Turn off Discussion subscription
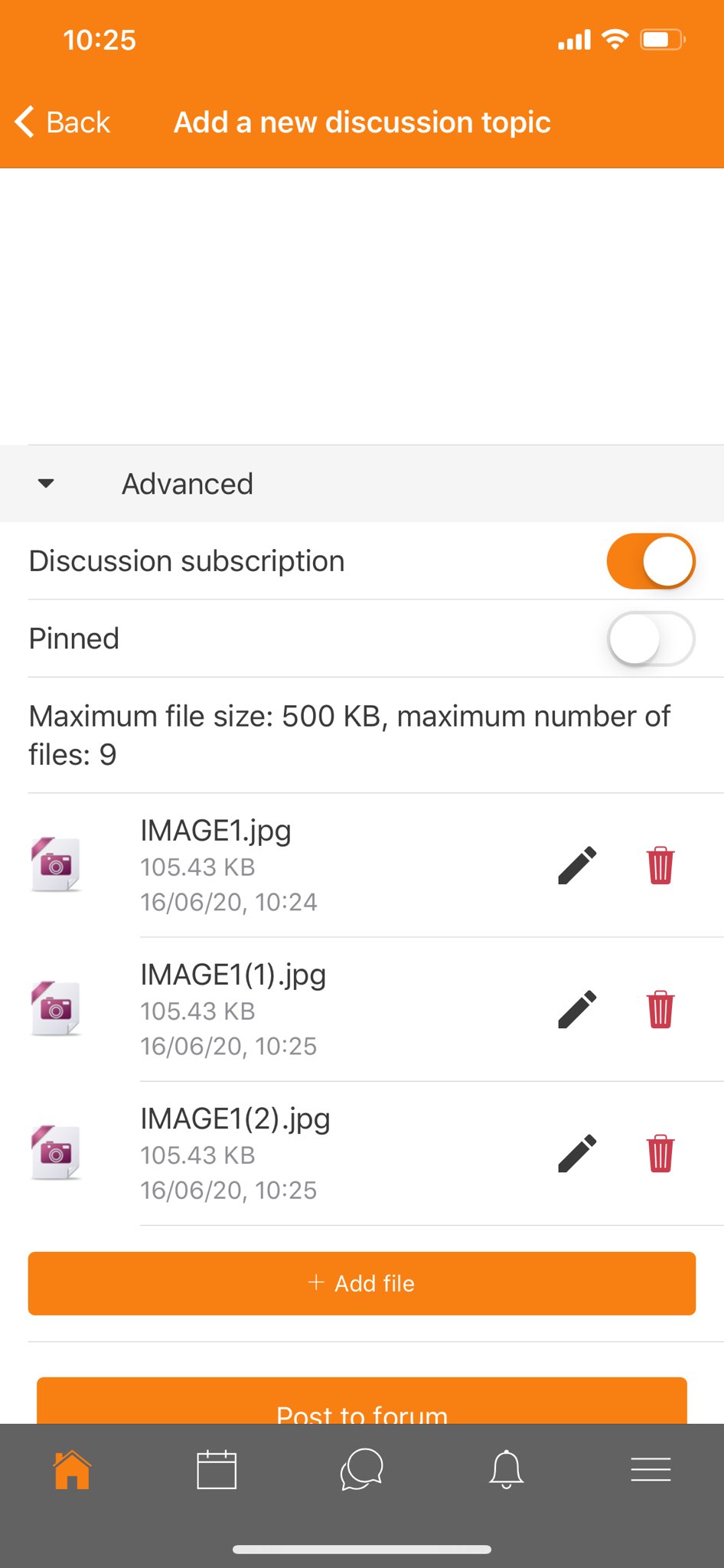This screenshot has width=724, height=1568. pyautogui.click(x=651, y=561)
